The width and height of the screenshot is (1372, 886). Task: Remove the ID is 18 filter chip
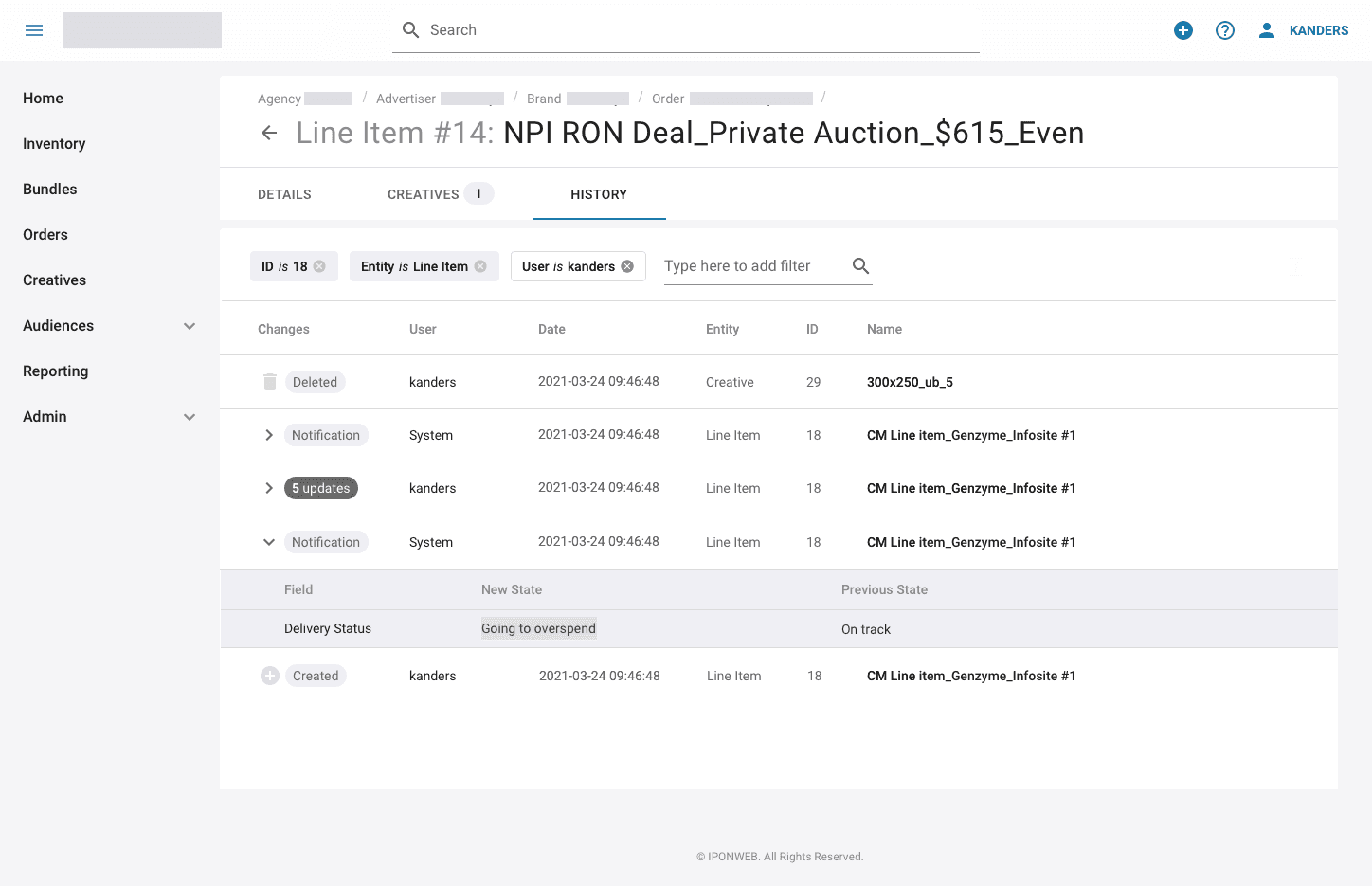(320, 266)
